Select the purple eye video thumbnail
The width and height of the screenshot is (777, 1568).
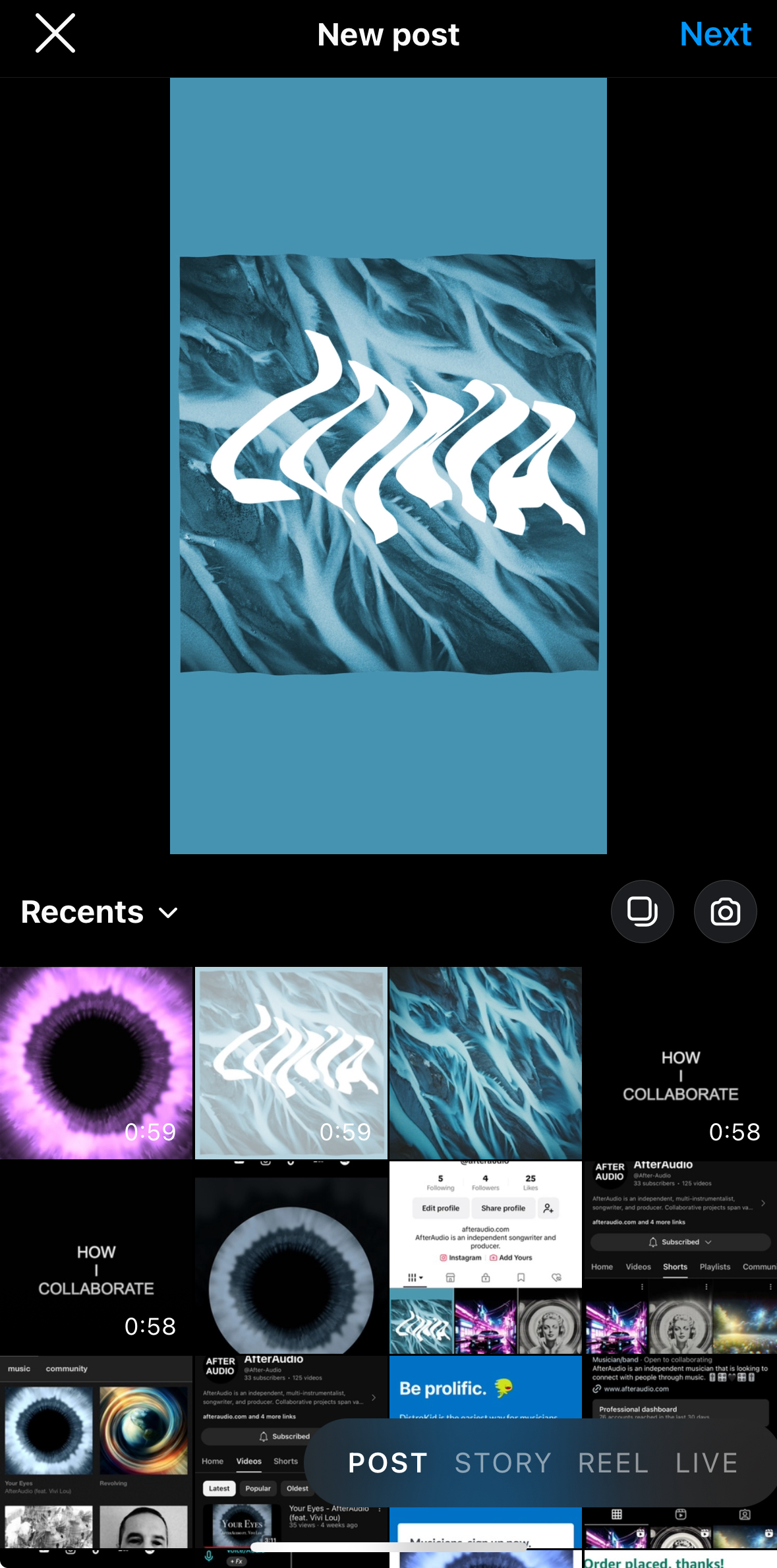click(x=96, y=1062)
